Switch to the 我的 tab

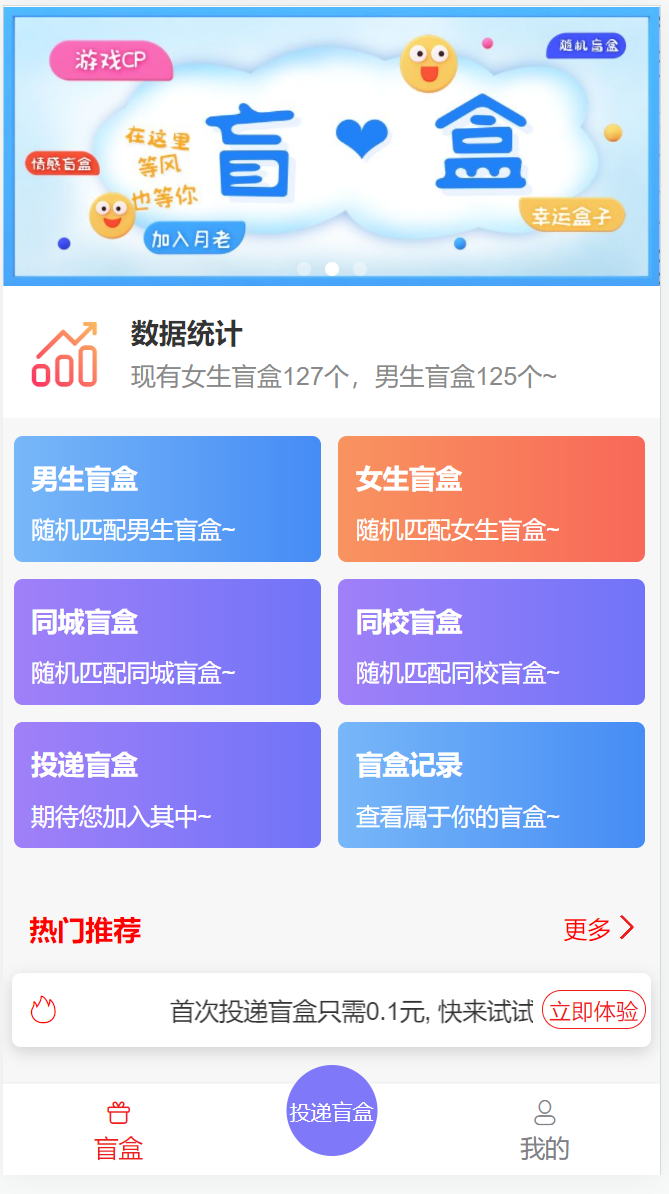(x=545, y=1131)
